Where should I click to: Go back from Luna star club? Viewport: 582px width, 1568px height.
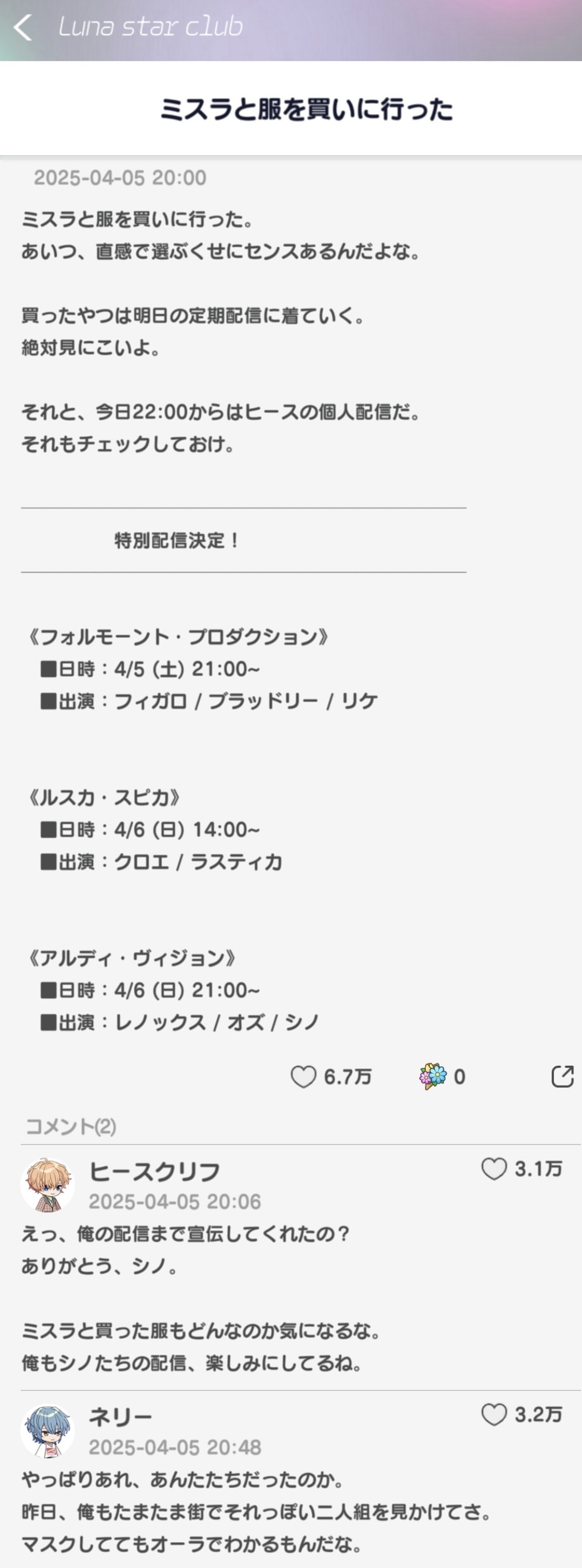23,28
